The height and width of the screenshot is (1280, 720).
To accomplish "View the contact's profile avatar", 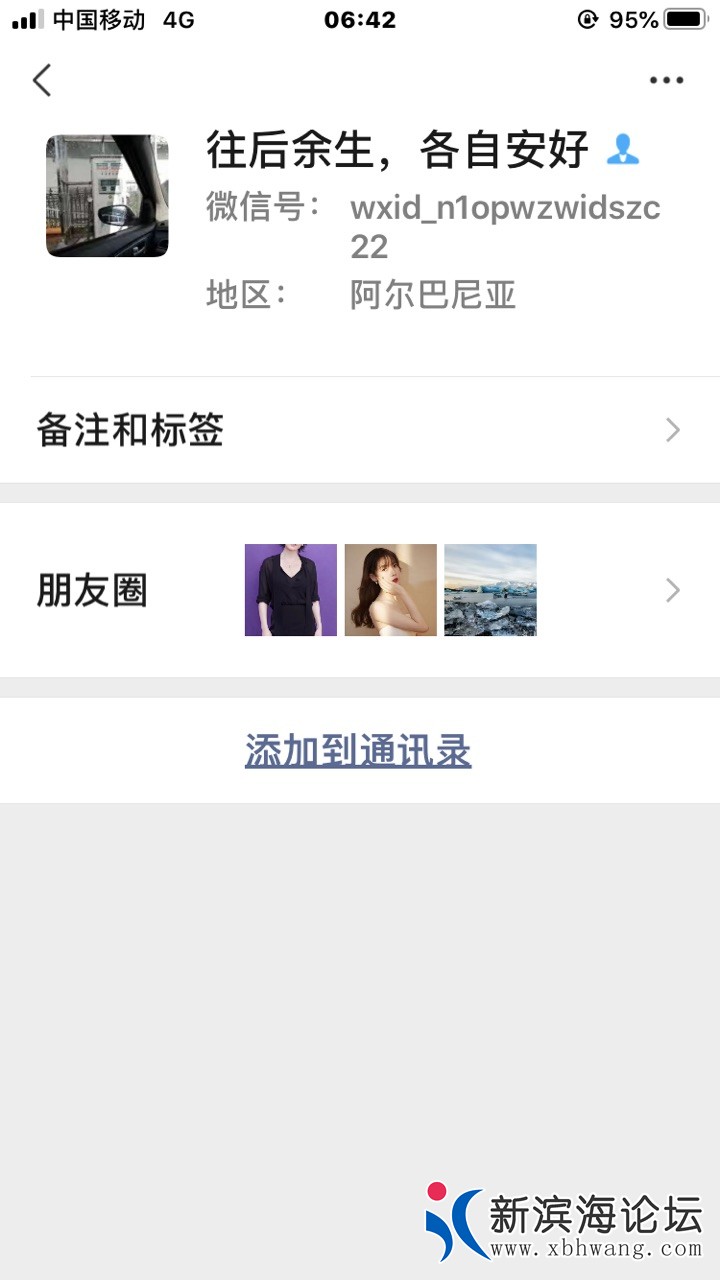I will pos(107,196).
